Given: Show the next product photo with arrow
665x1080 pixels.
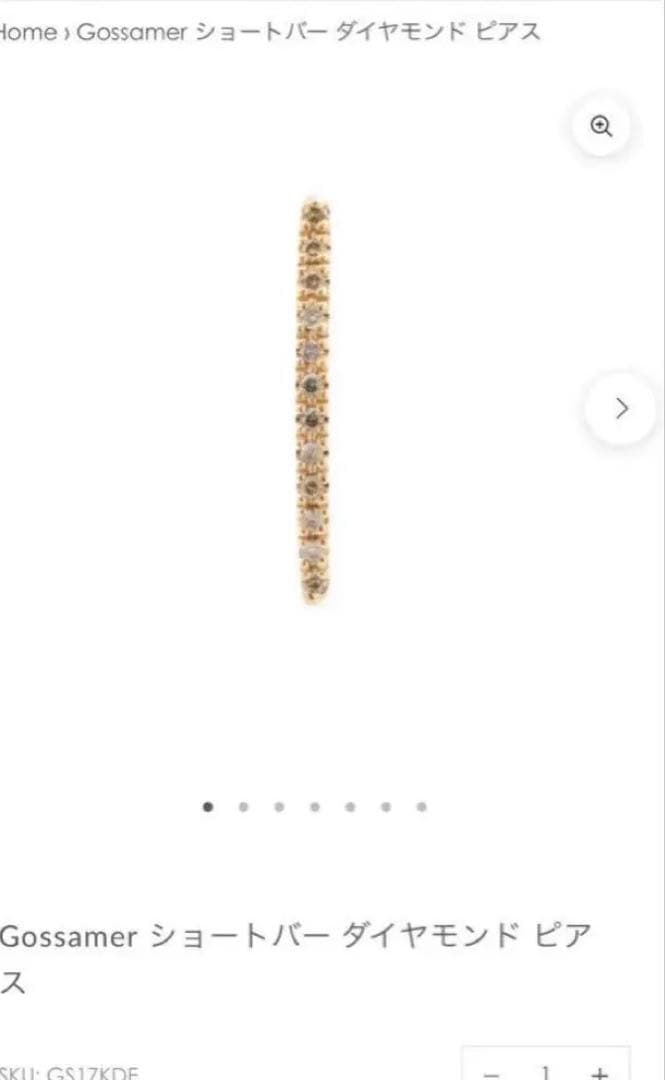Looking at the screenshot, I should click(x=621, y=408).
